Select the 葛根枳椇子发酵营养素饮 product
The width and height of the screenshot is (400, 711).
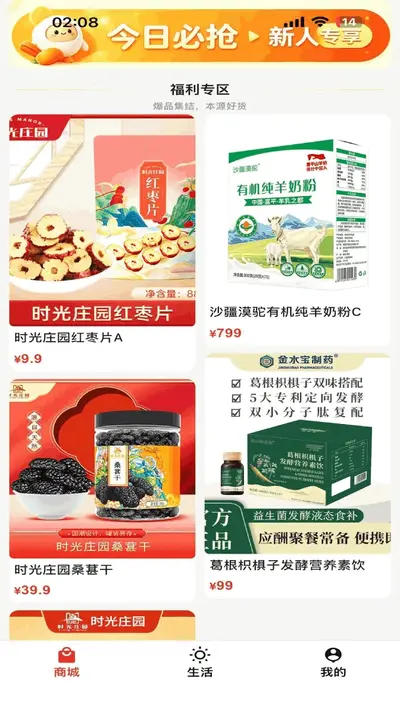tap(297, 476)
